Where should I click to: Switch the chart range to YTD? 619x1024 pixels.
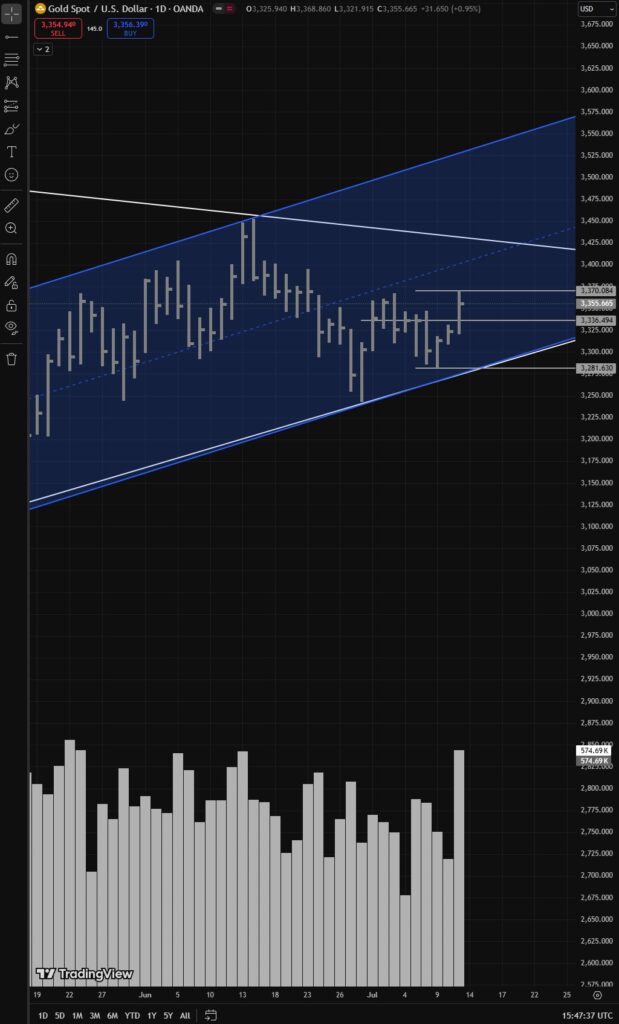point(131,1016)
